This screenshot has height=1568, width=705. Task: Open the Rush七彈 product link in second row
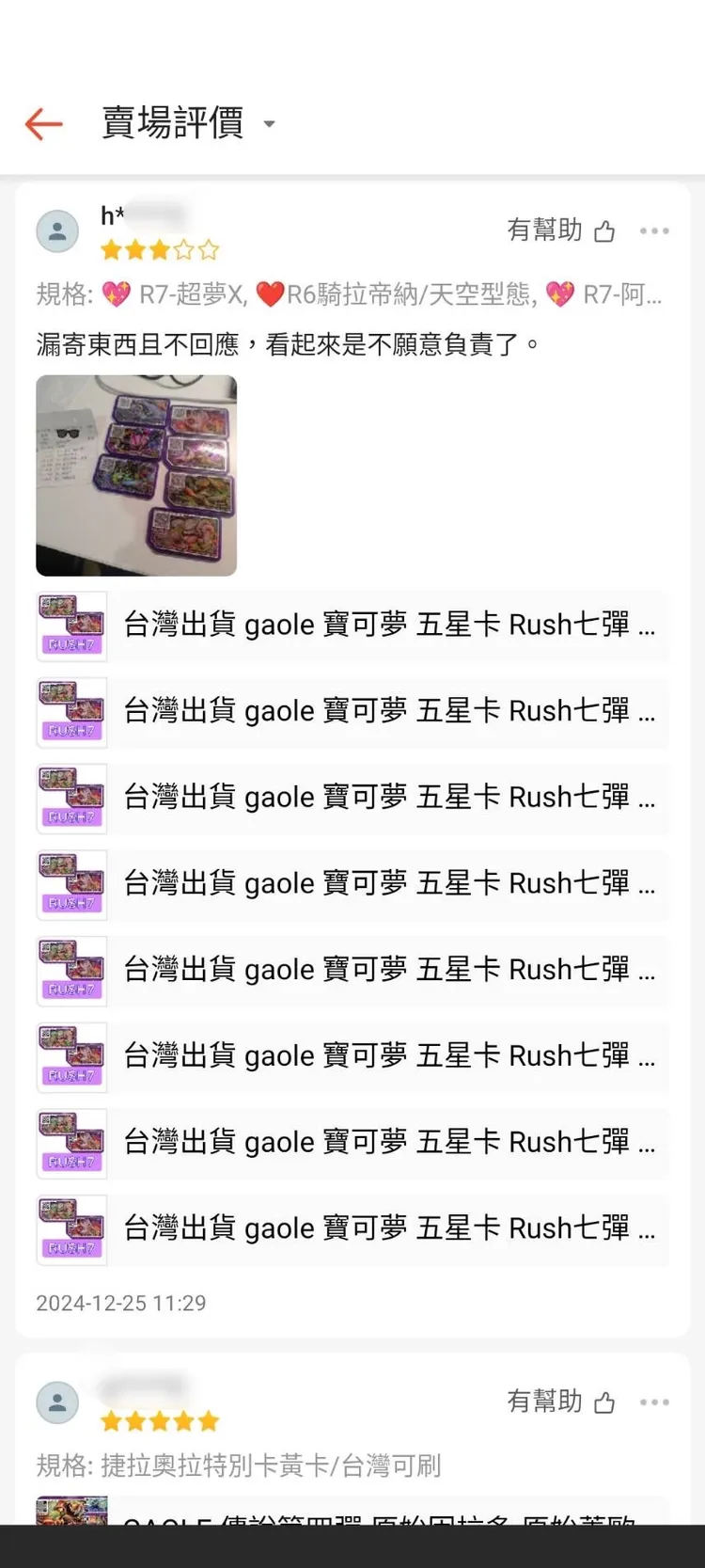pos(376,711)
